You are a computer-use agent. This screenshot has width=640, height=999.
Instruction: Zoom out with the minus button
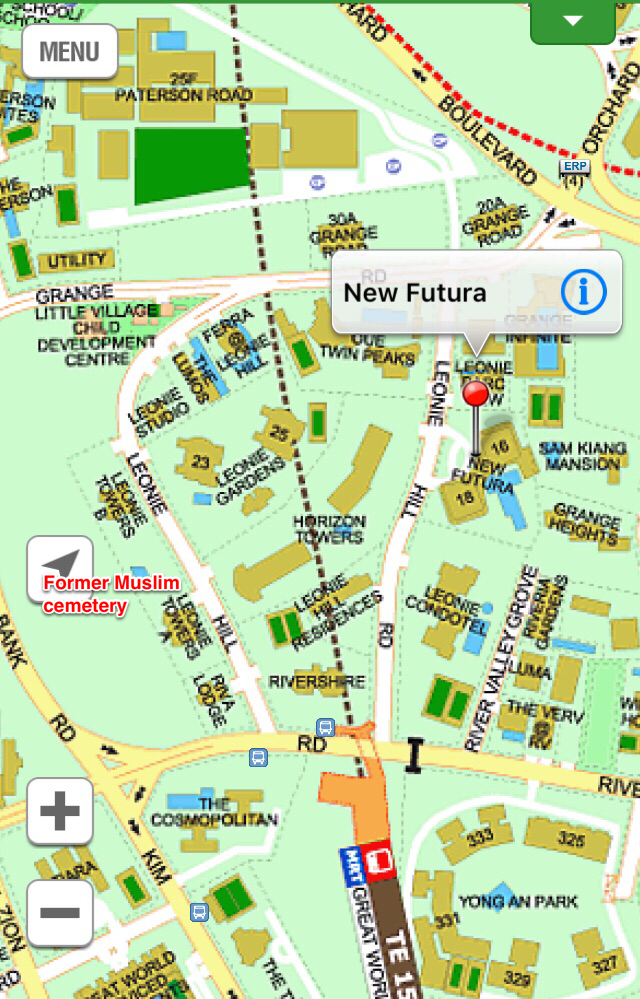point(60,912)
